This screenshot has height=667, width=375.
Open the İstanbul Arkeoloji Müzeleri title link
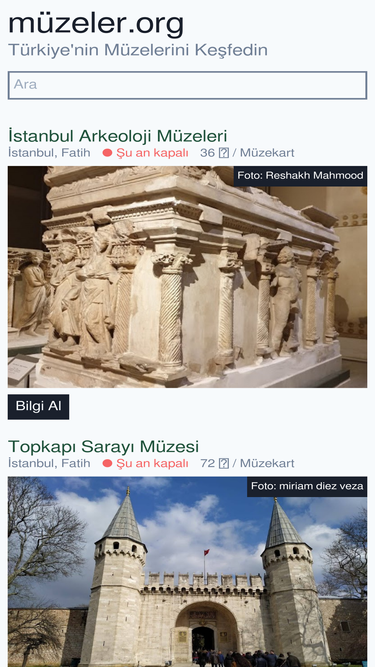117,136
